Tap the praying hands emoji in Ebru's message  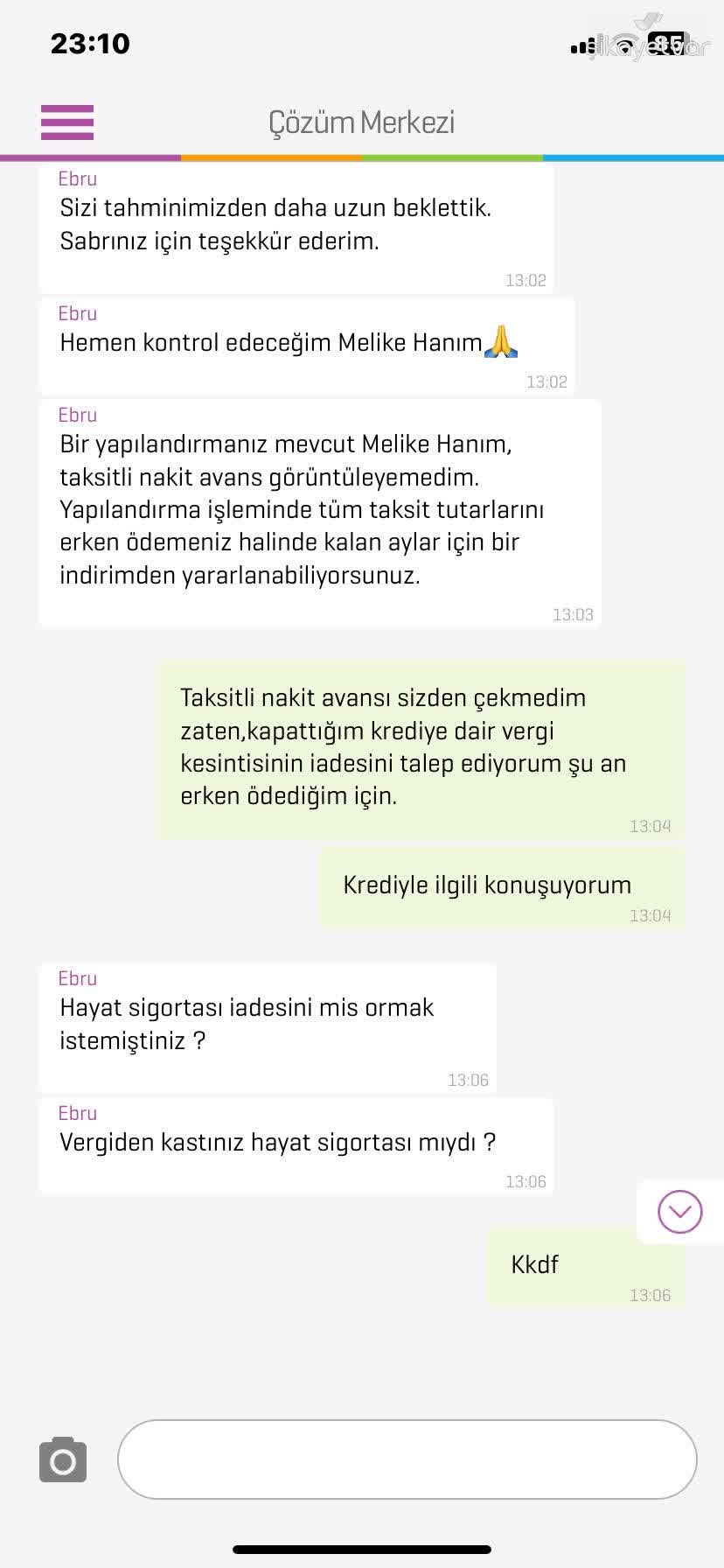point(502,343)
